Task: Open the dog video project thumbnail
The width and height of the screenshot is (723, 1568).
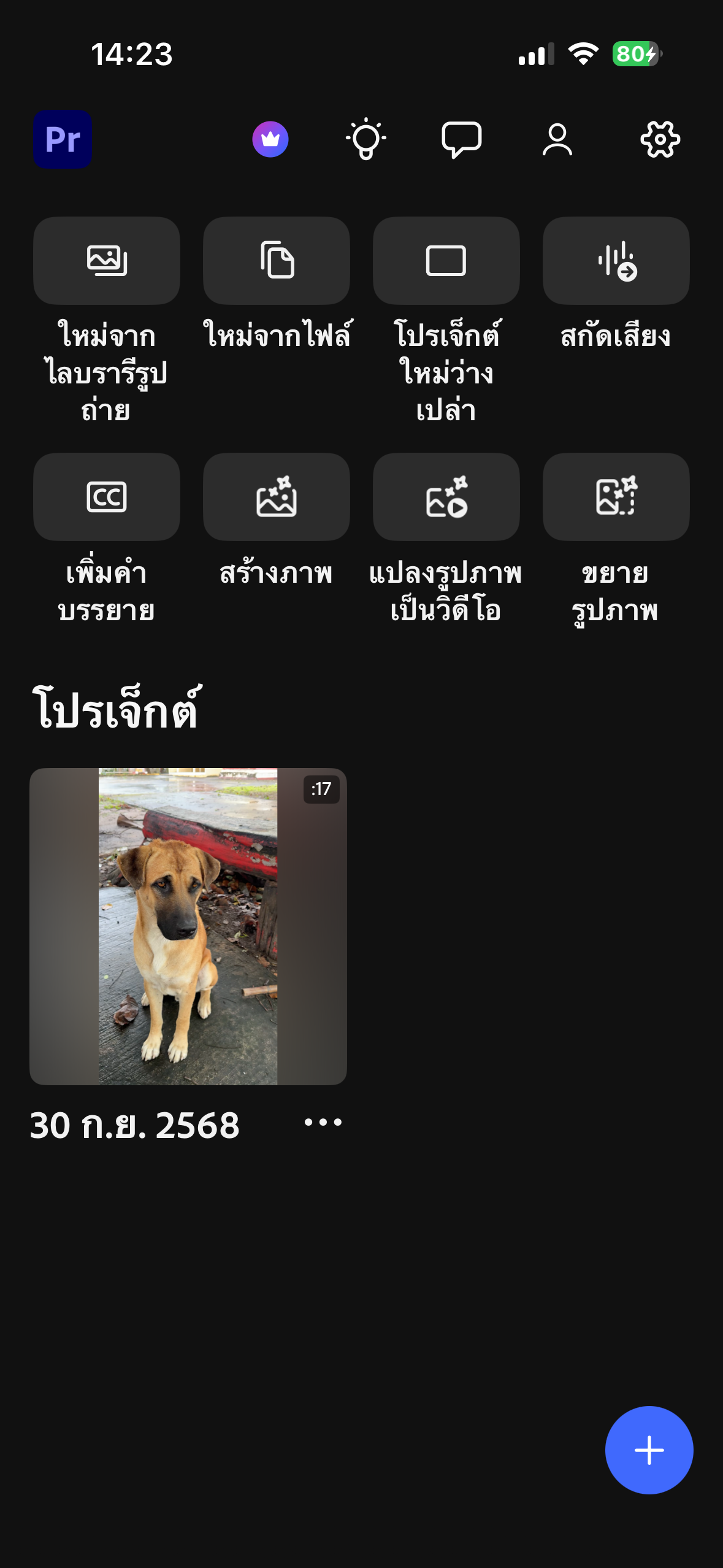Action: [x=188, y=926]
